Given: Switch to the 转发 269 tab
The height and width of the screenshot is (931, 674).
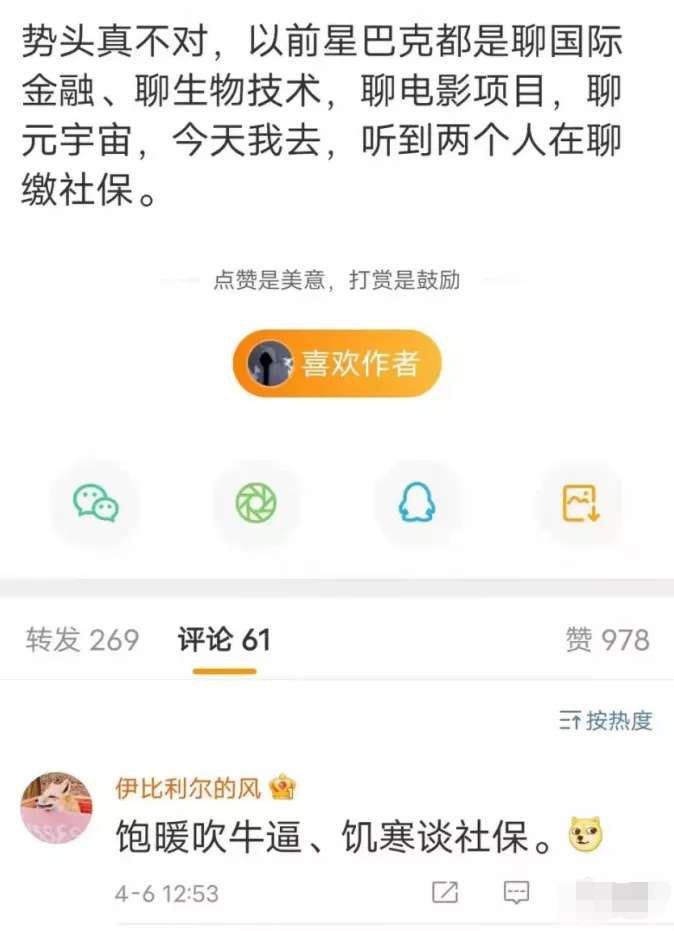Looking at the screenshot, I should click(x=82, y=640).
